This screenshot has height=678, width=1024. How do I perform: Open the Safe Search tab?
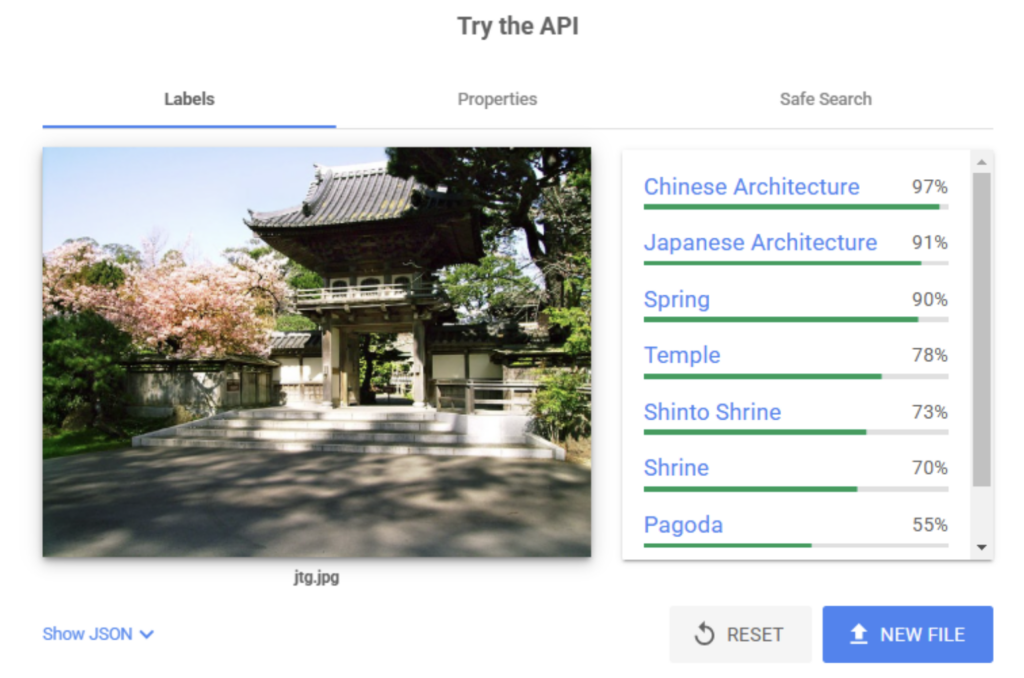[x=825, y=99]
